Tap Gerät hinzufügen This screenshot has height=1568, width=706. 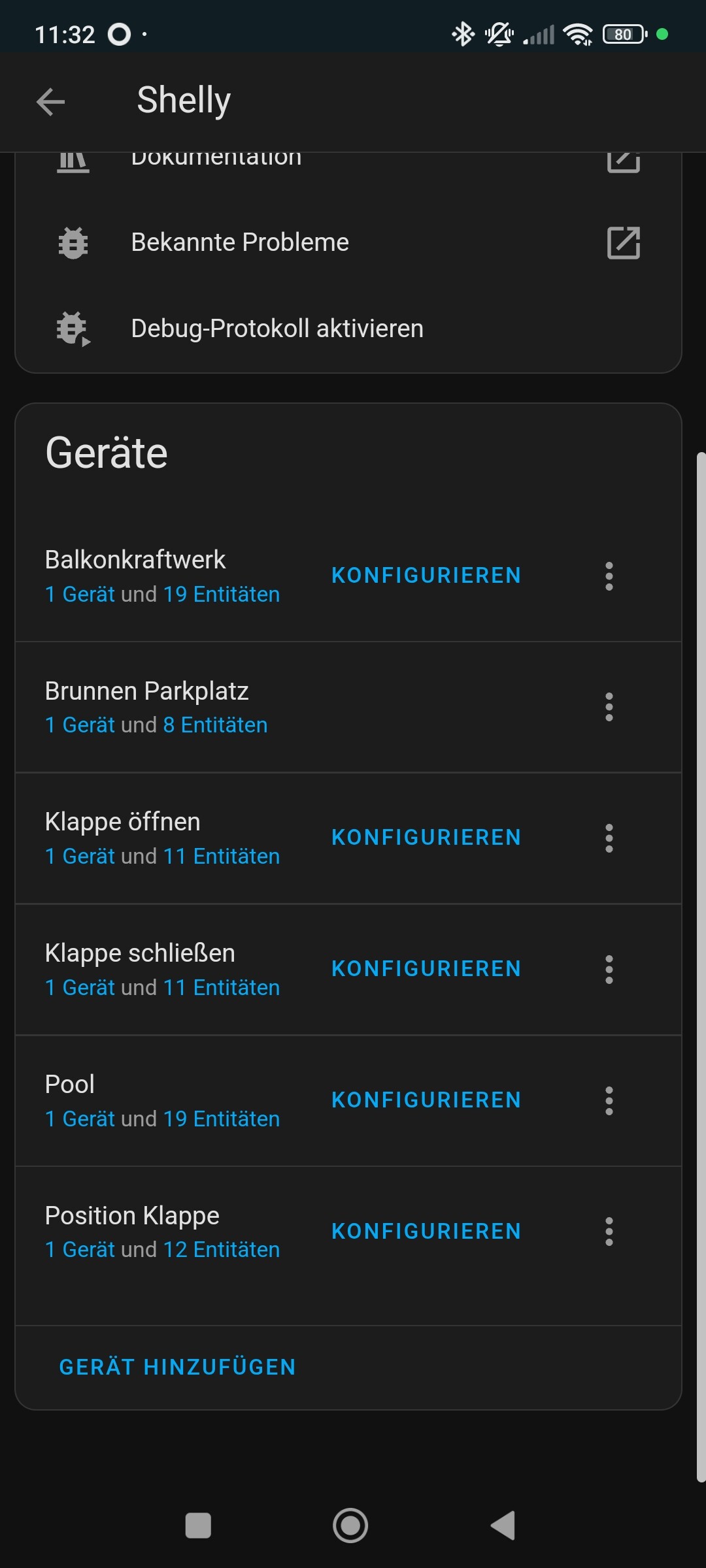pyautogui.click(x=177, y=1367)
